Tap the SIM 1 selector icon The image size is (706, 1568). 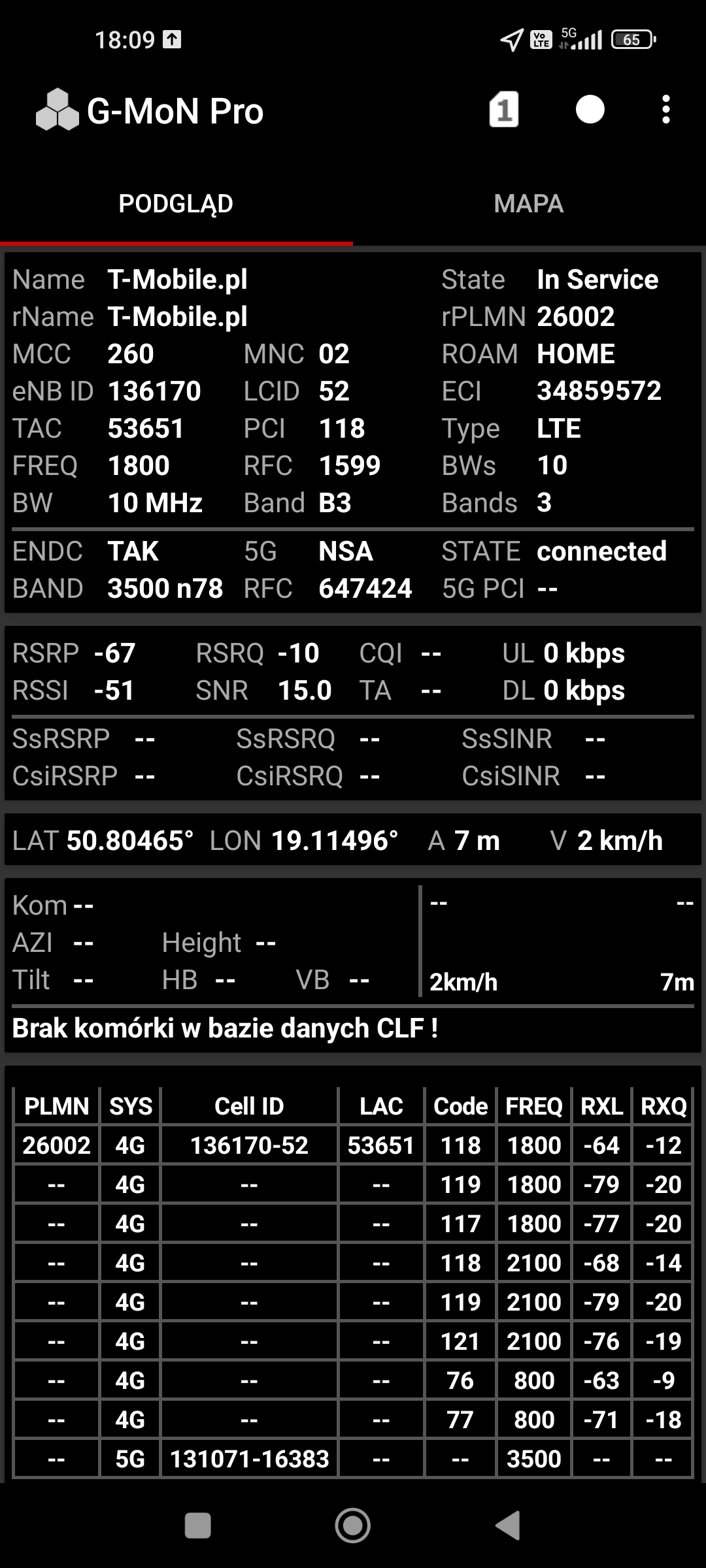click(x=503, y=110)
